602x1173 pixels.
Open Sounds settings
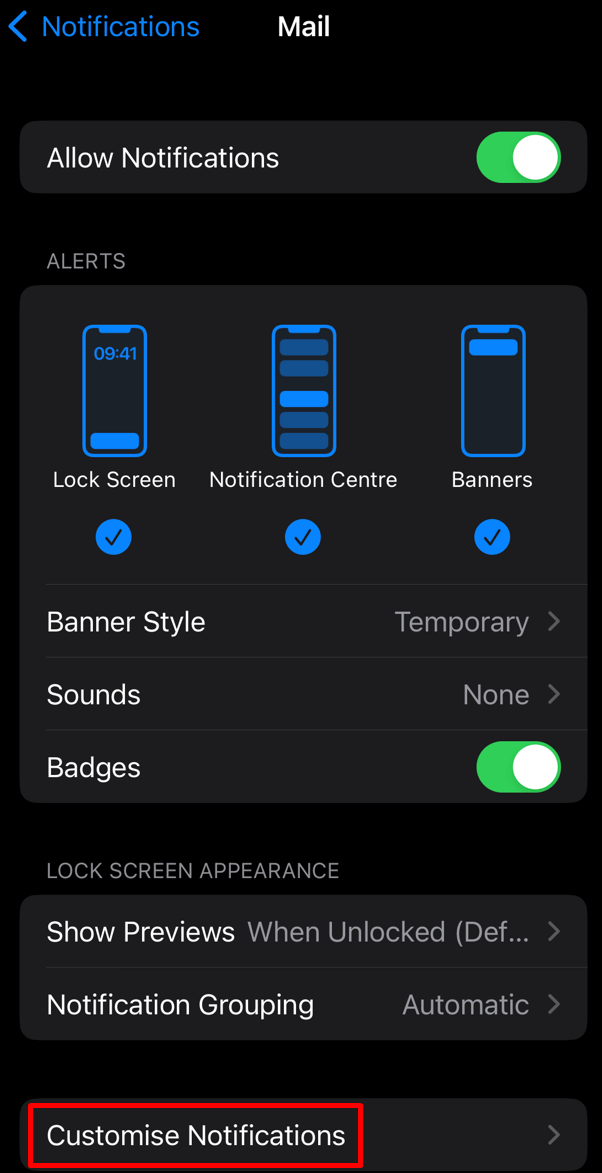pos(304,694)
